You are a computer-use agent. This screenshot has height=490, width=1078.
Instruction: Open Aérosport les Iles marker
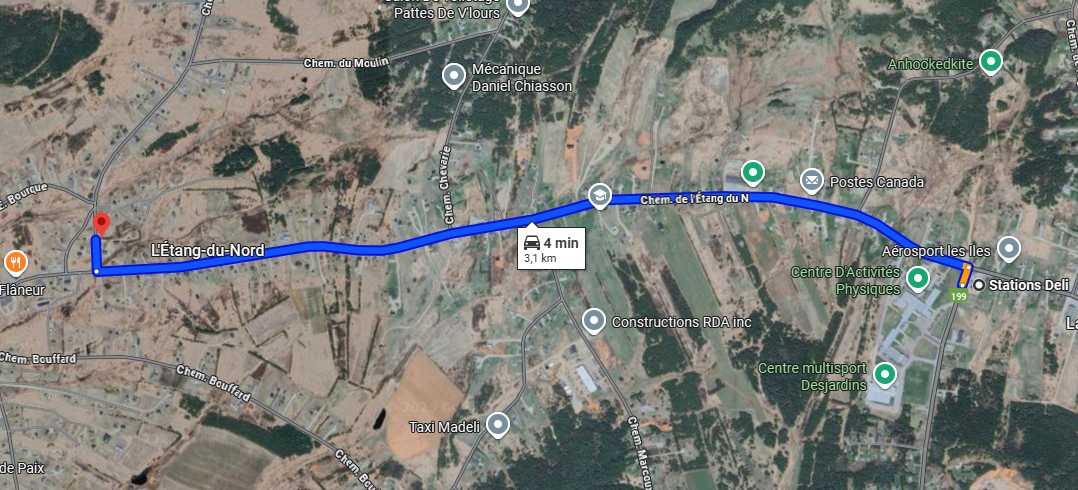click(1009, 247)
